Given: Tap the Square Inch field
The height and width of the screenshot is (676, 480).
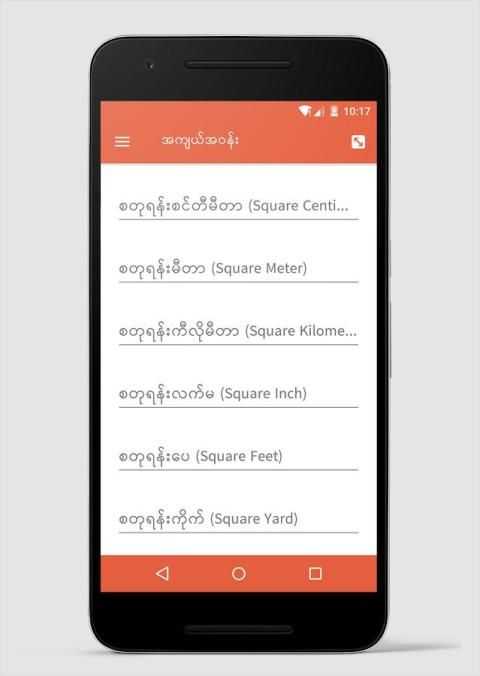Looking at the screenshot, I should [238, 394].
